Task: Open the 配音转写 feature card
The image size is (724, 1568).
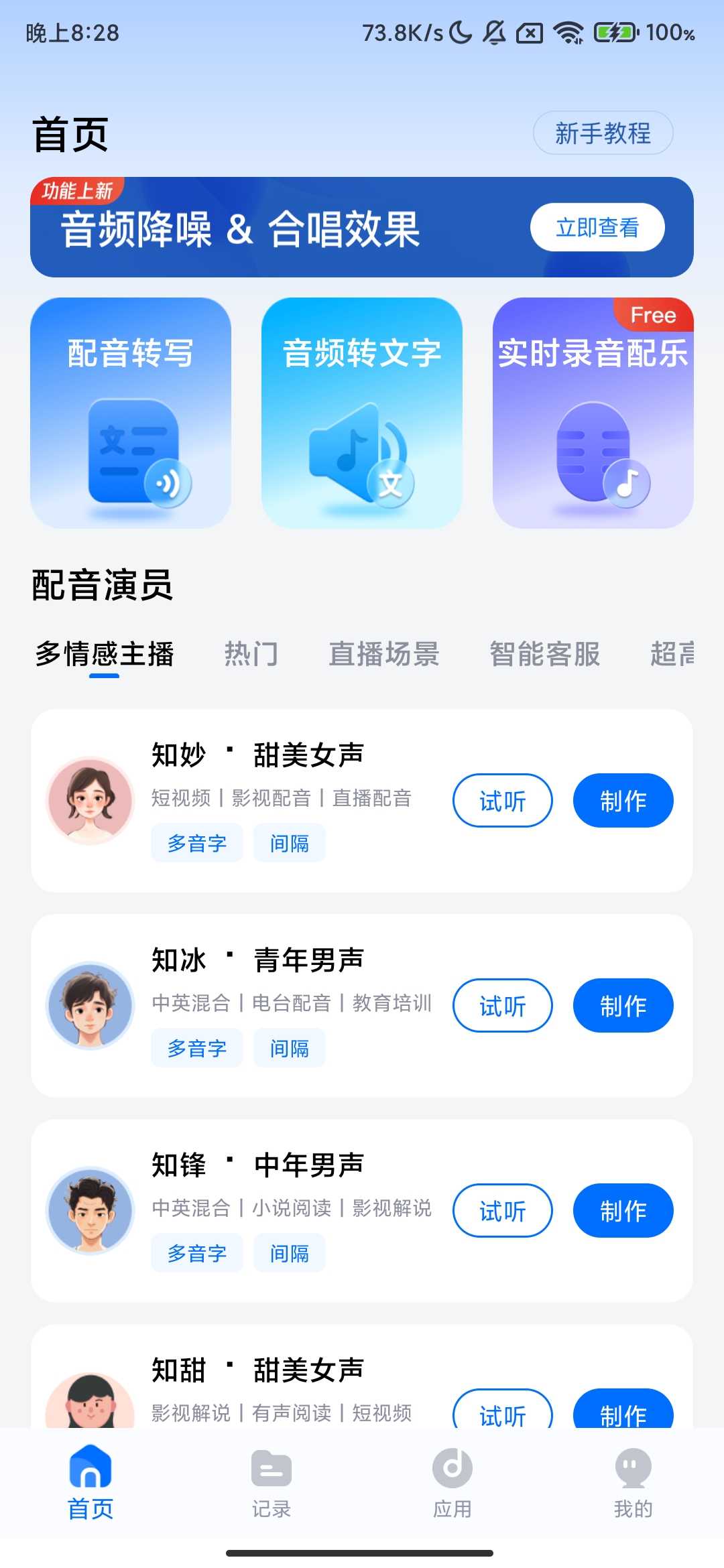Action: tap(131, 413)
